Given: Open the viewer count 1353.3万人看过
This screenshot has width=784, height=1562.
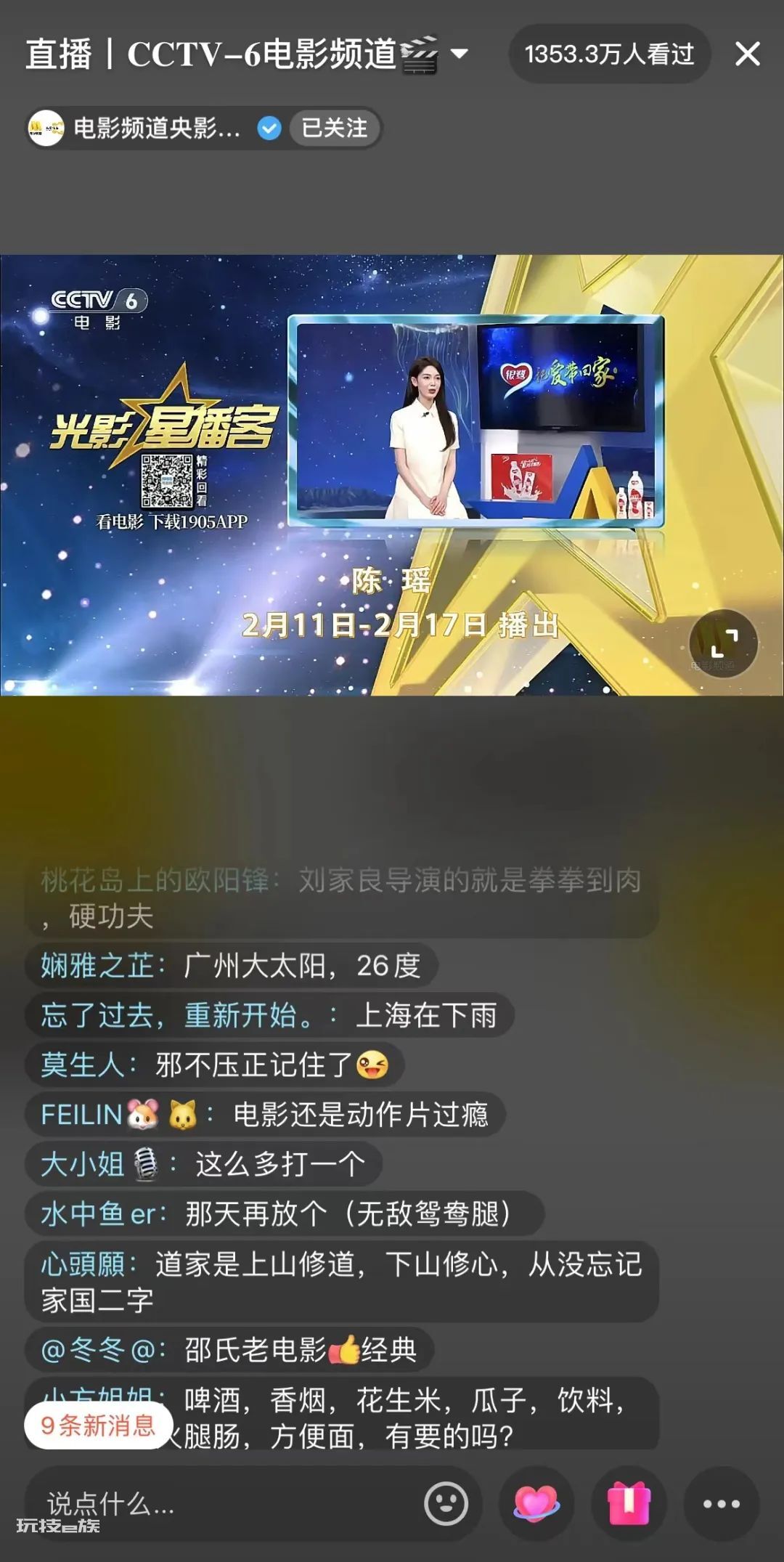Looking at the screenshot, I should tap(610, 54).
